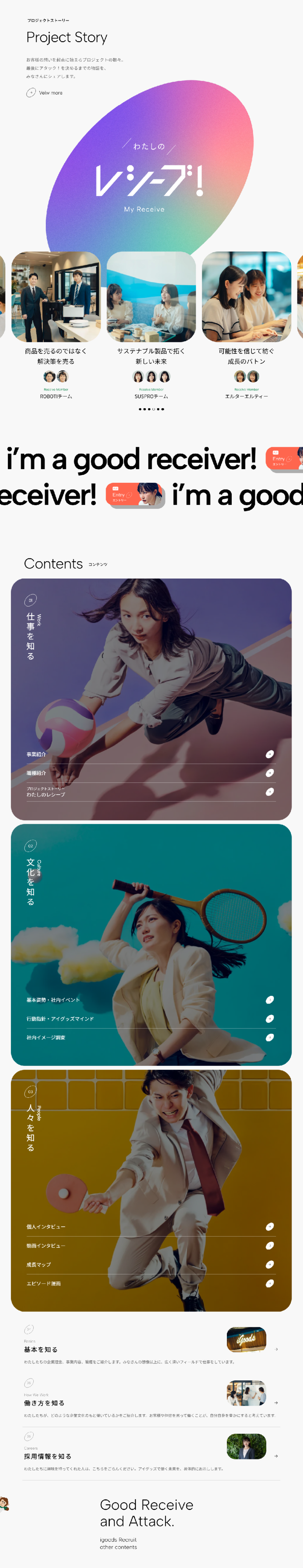
Task: Tap the story carousel page dots
Action: [151, 409]
